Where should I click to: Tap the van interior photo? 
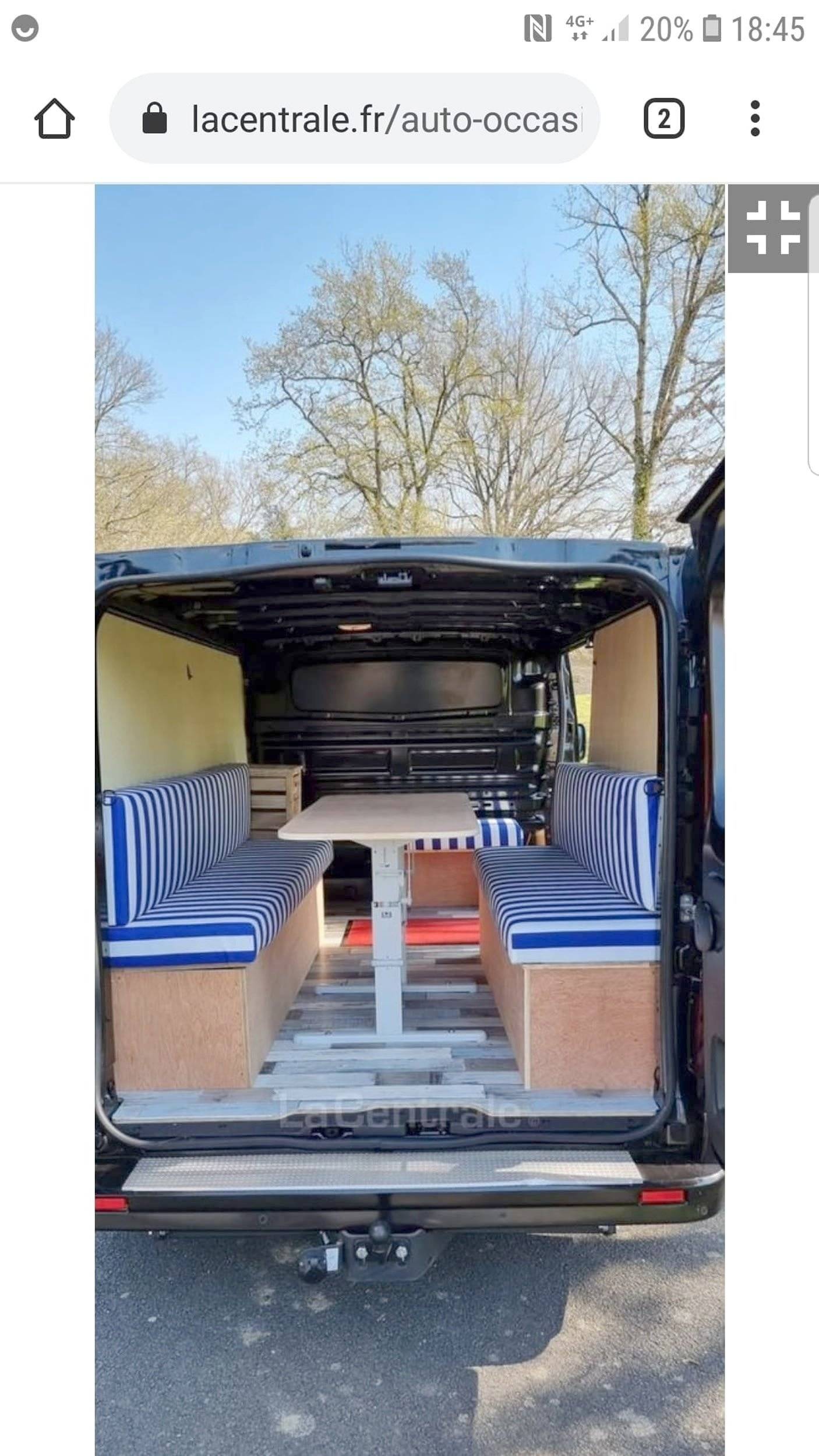point(409,815)
